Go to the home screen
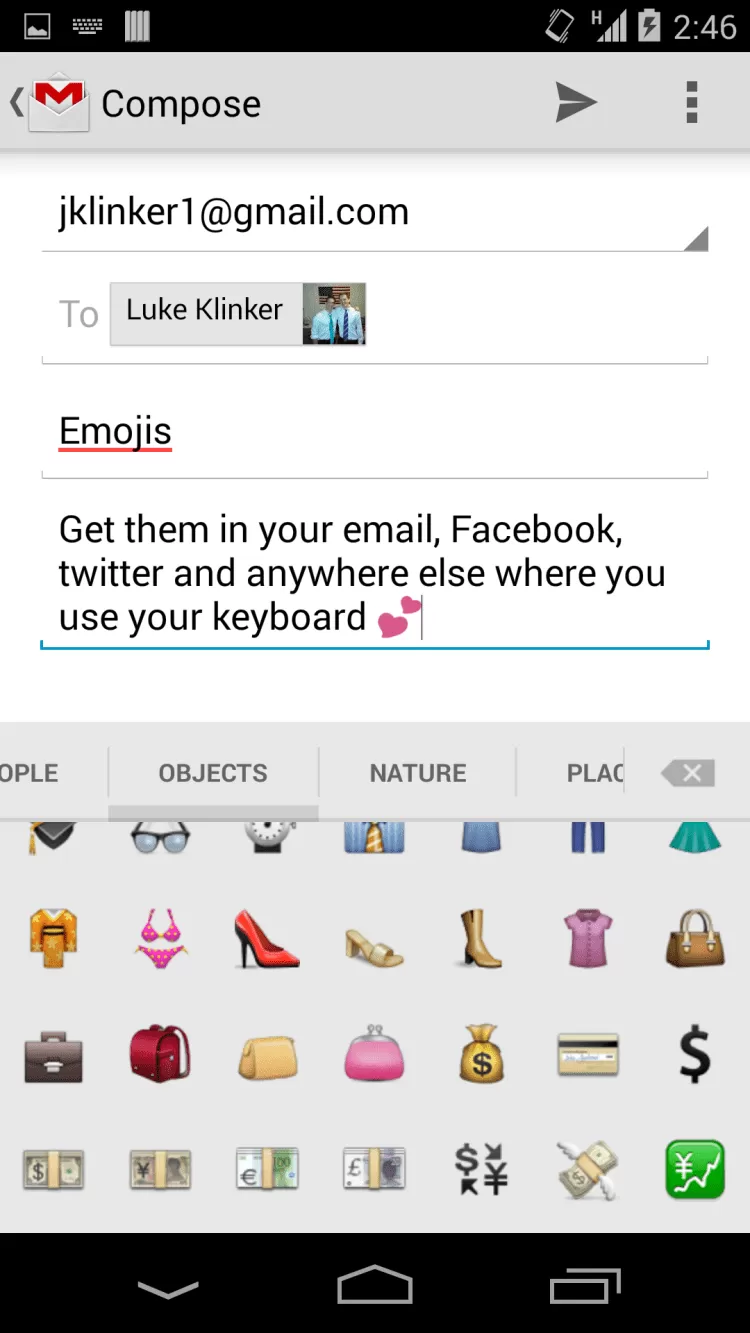 [375, 1287]
